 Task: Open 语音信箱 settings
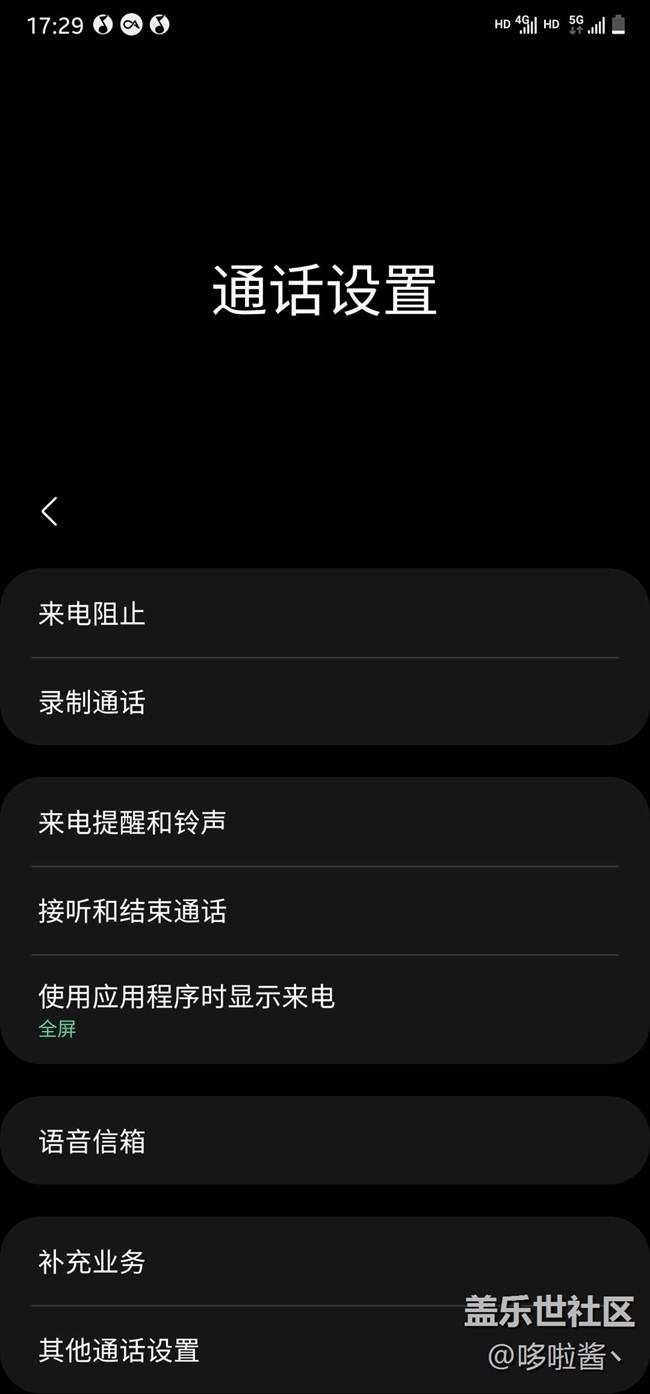pos(325,1141)
